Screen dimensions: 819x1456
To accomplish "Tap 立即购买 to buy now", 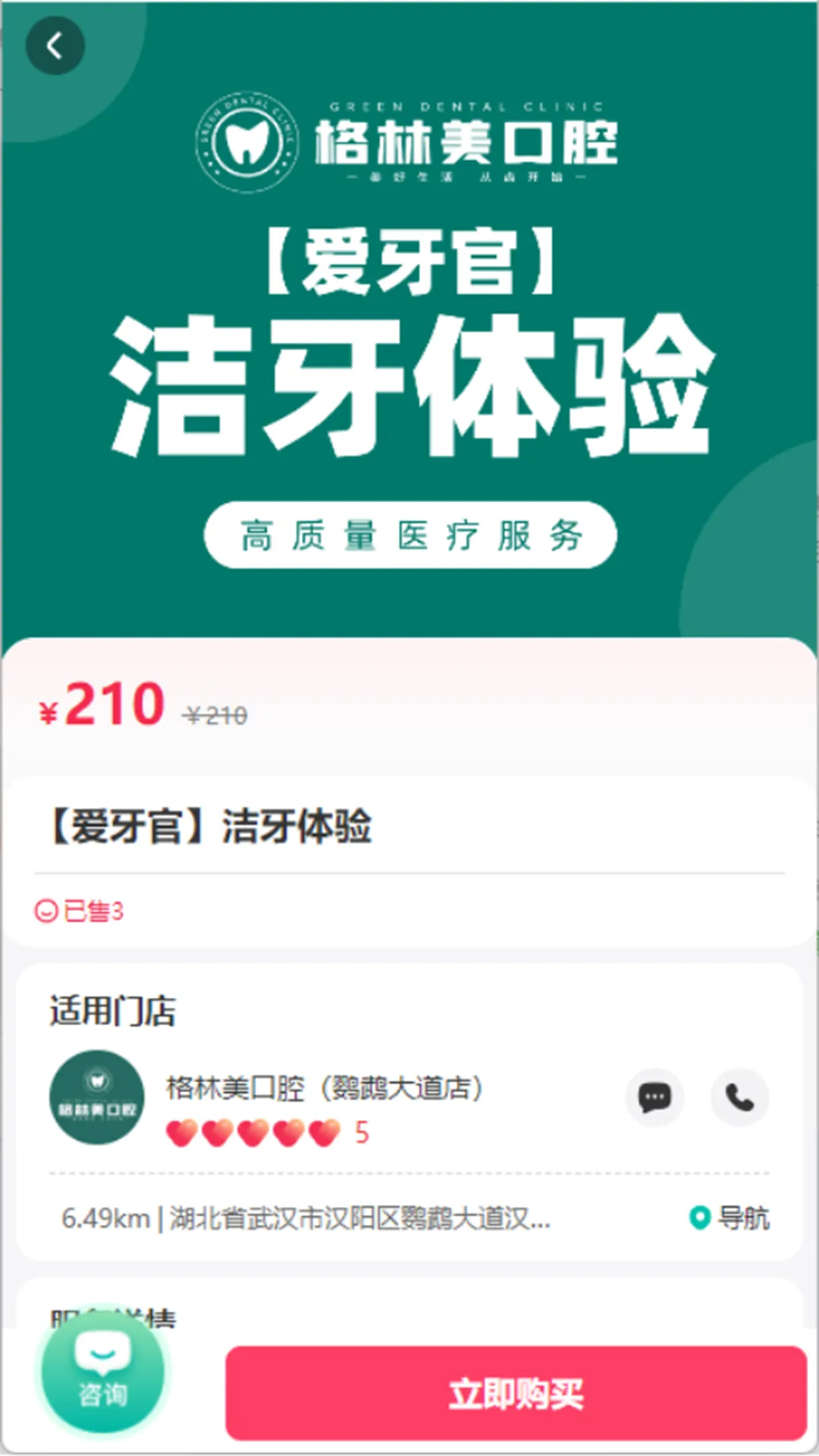I will (516, 1394).
